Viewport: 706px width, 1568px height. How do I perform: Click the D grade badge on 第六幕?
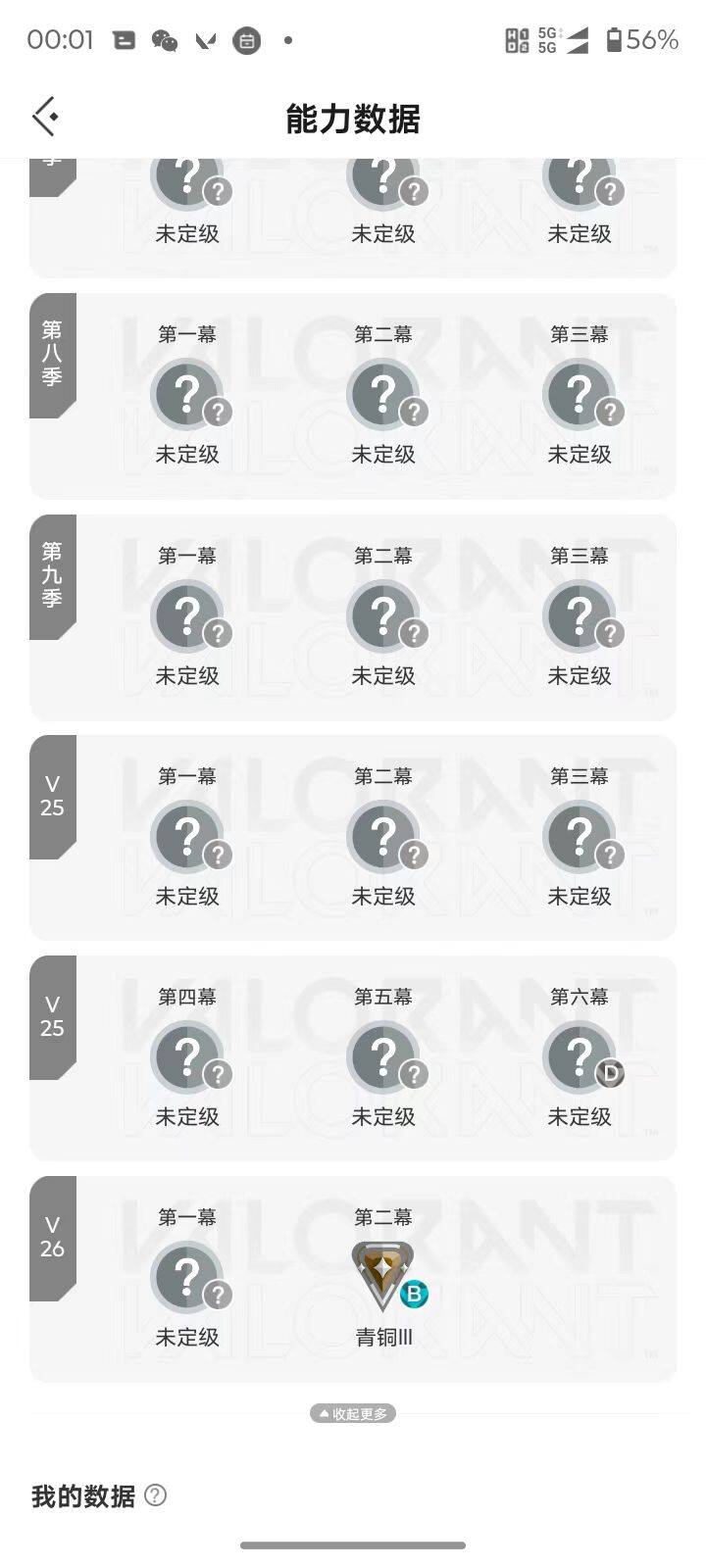tap(610, 1074)
